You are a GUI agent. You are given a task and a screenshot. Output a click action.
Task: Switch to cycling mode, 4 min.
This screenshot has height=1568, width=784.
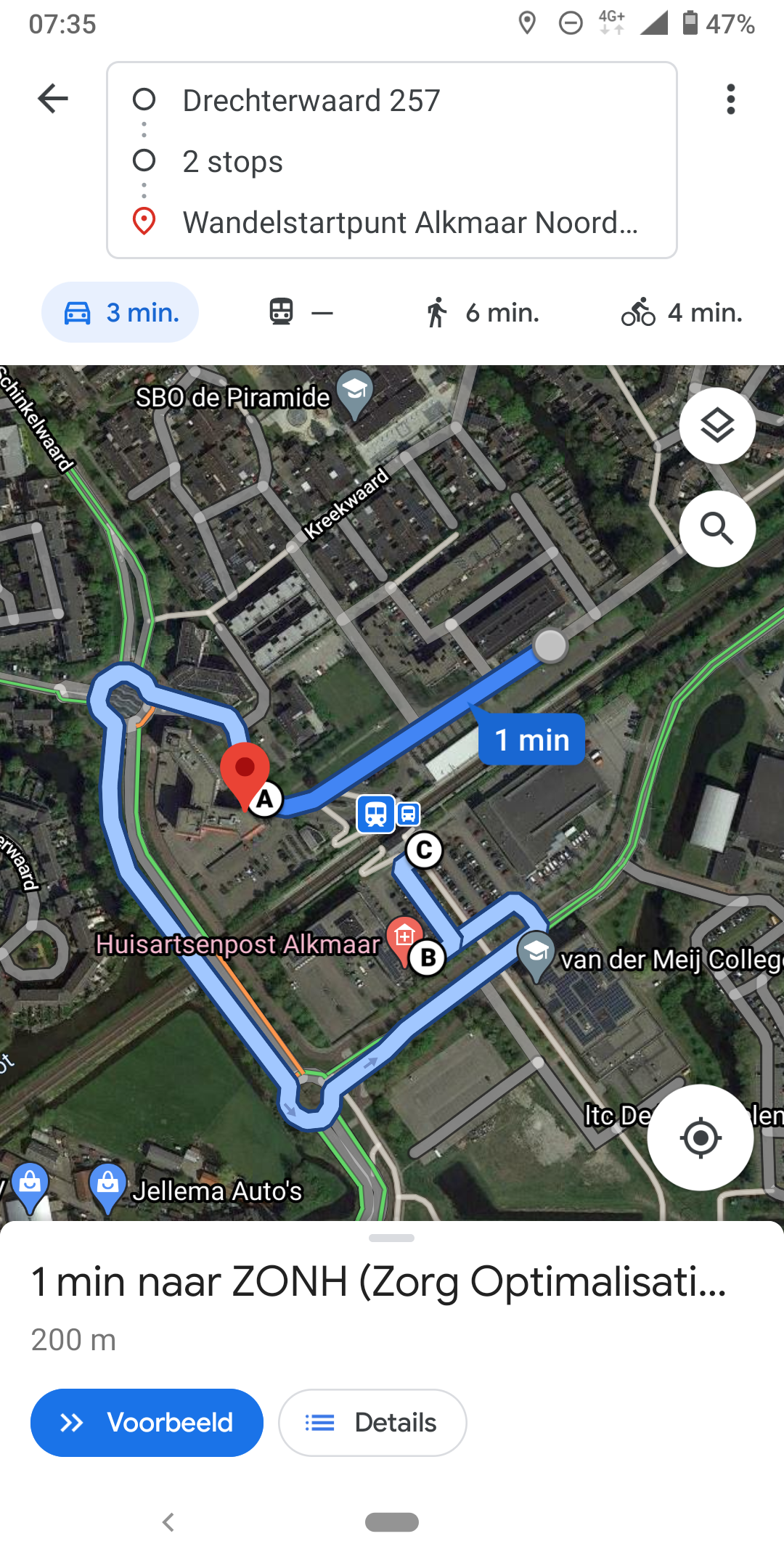point(682,313)
